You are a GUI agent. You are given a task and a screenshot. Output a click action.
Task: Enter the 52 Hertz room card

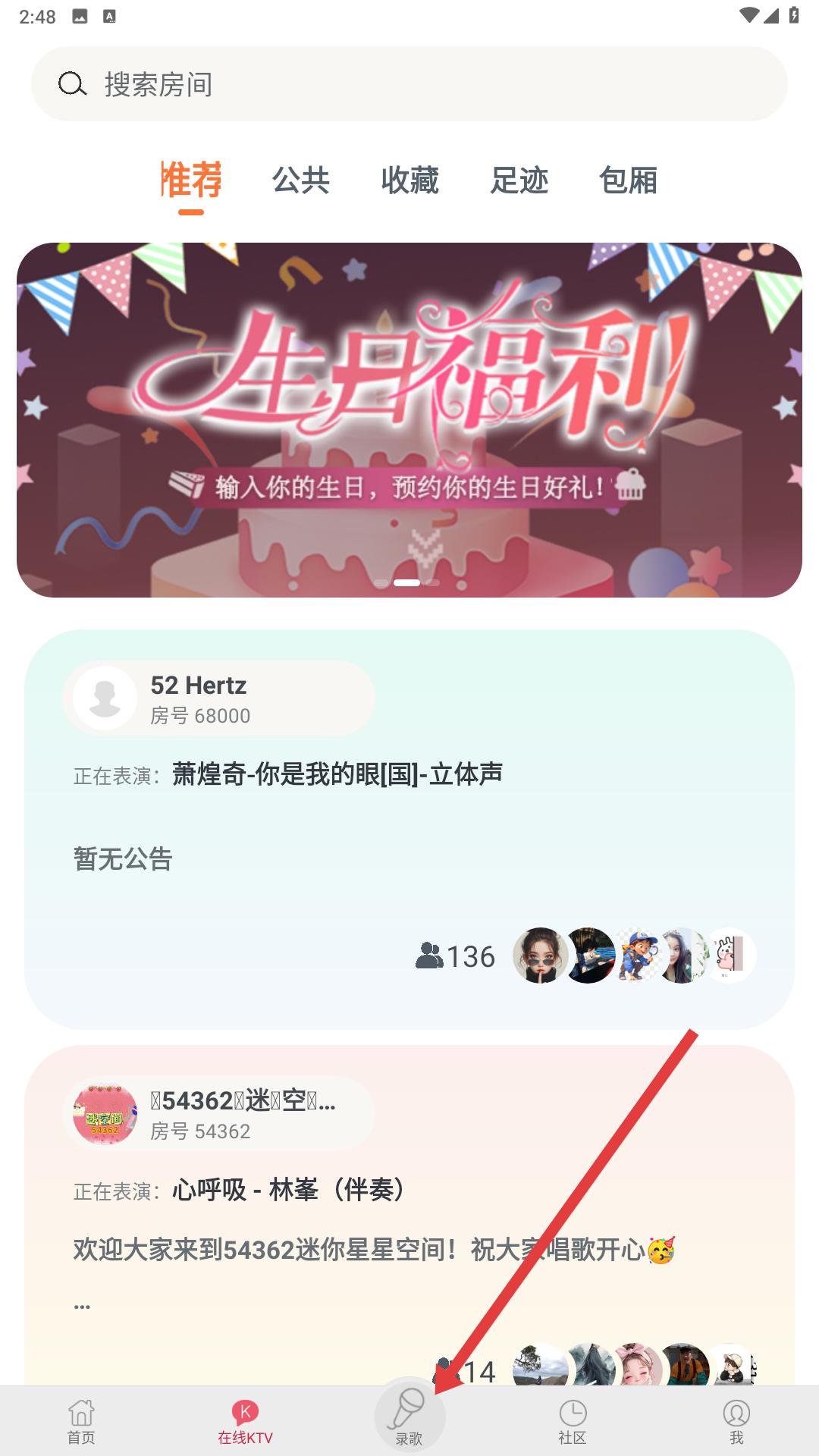409,828
